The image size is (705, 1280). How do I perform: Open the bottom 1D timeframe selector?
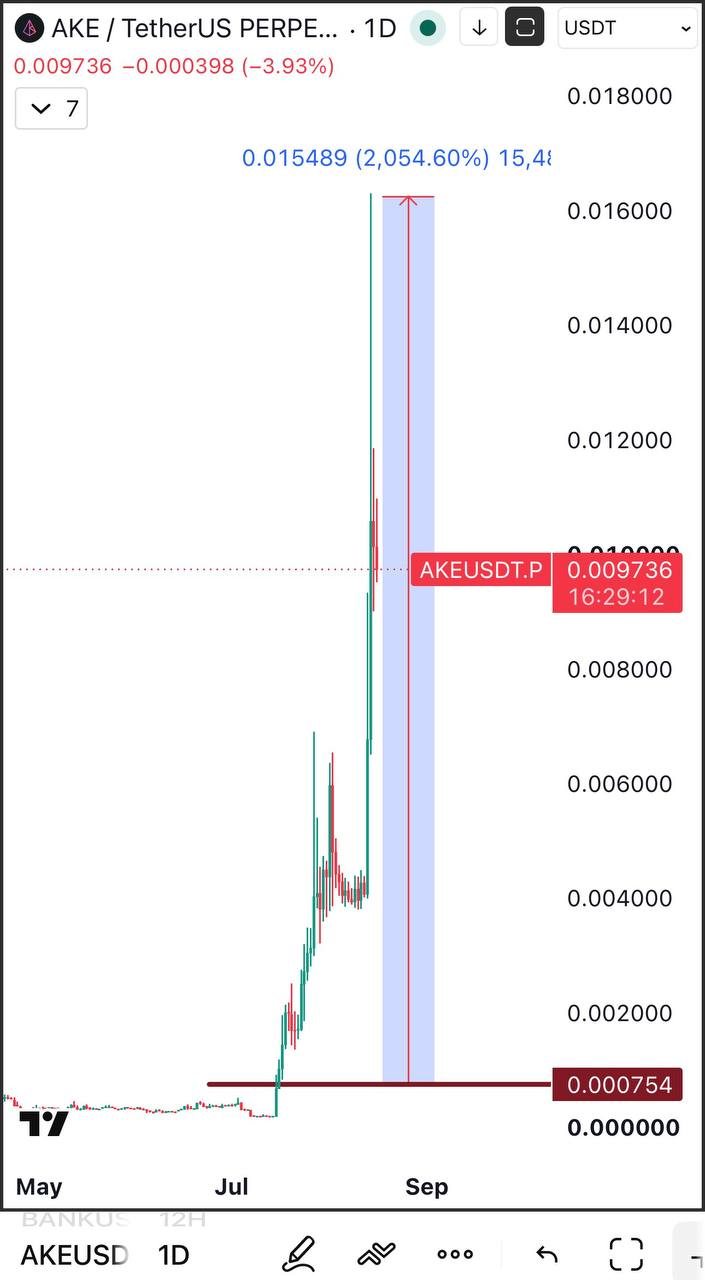click(174, 1254)
